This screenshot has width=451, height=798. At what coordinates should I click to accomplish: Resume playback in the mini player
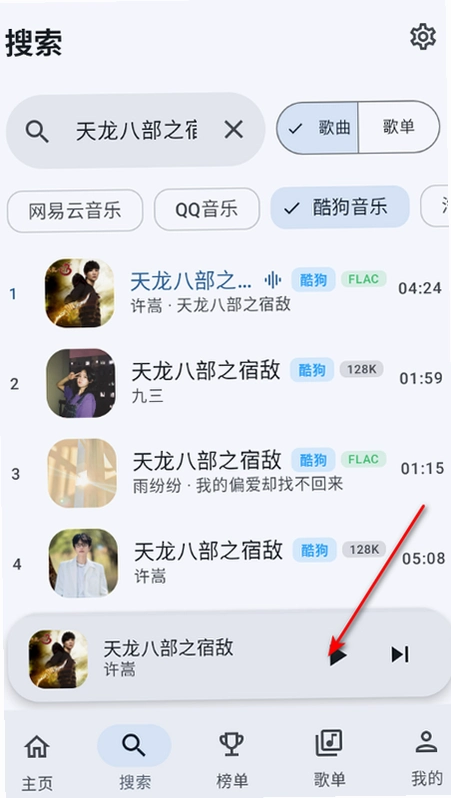coord(338,656)
